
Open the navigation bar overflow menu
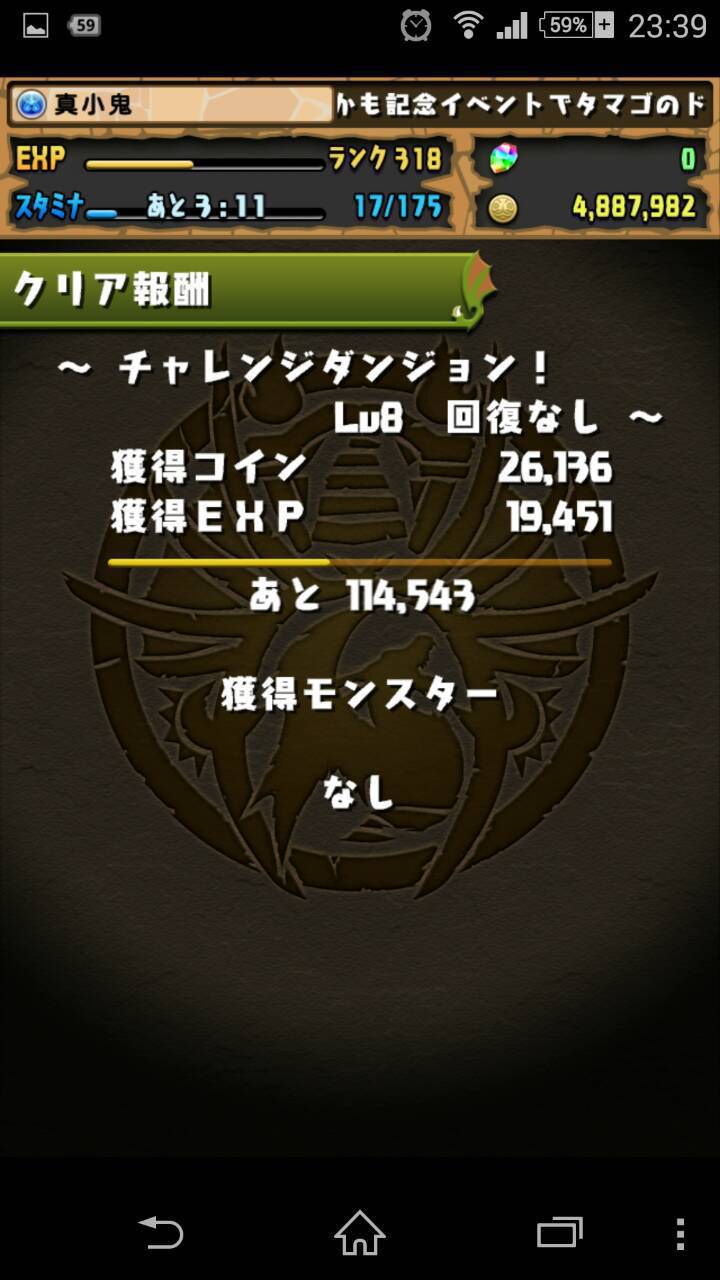click(680, 1232)
